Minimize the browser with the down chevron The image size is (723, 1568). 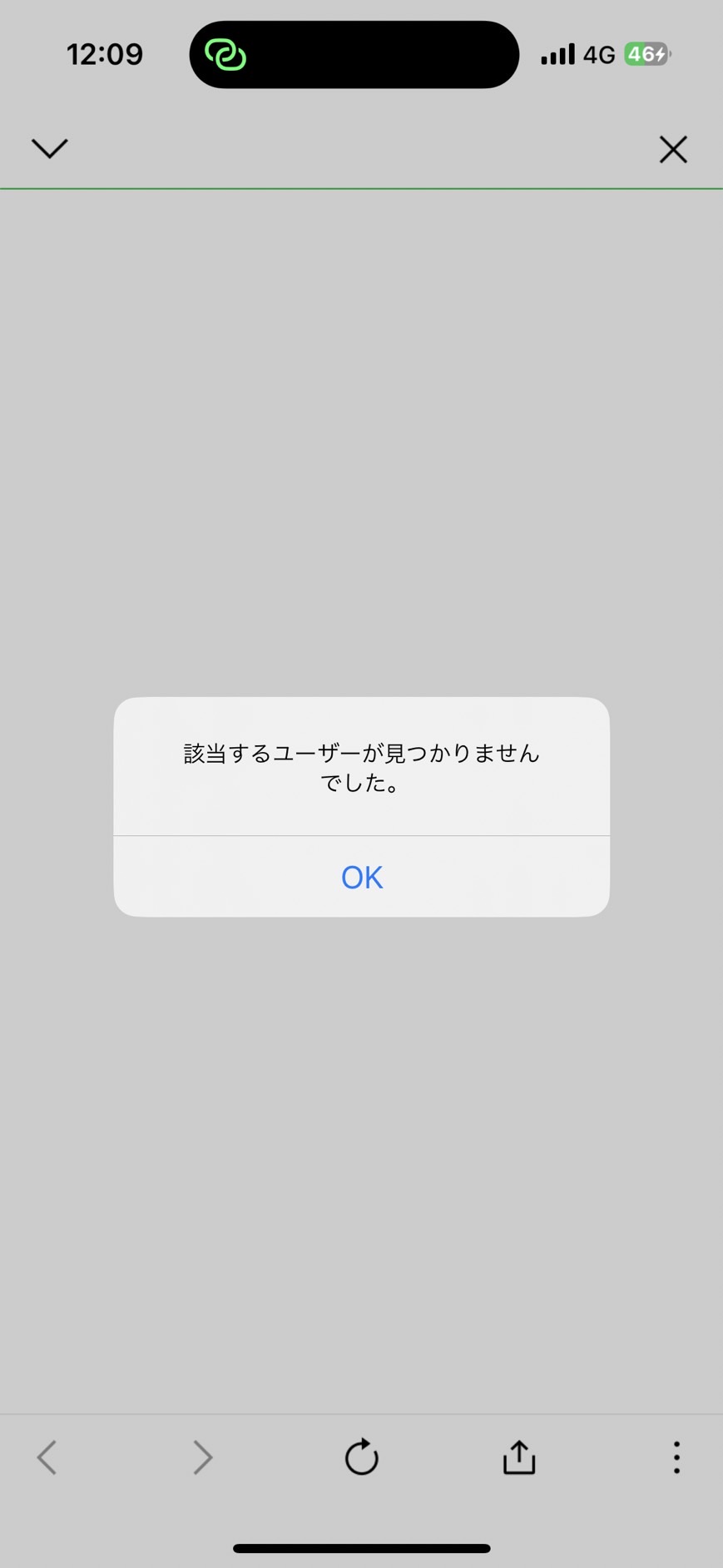click(x=50, y=149)
